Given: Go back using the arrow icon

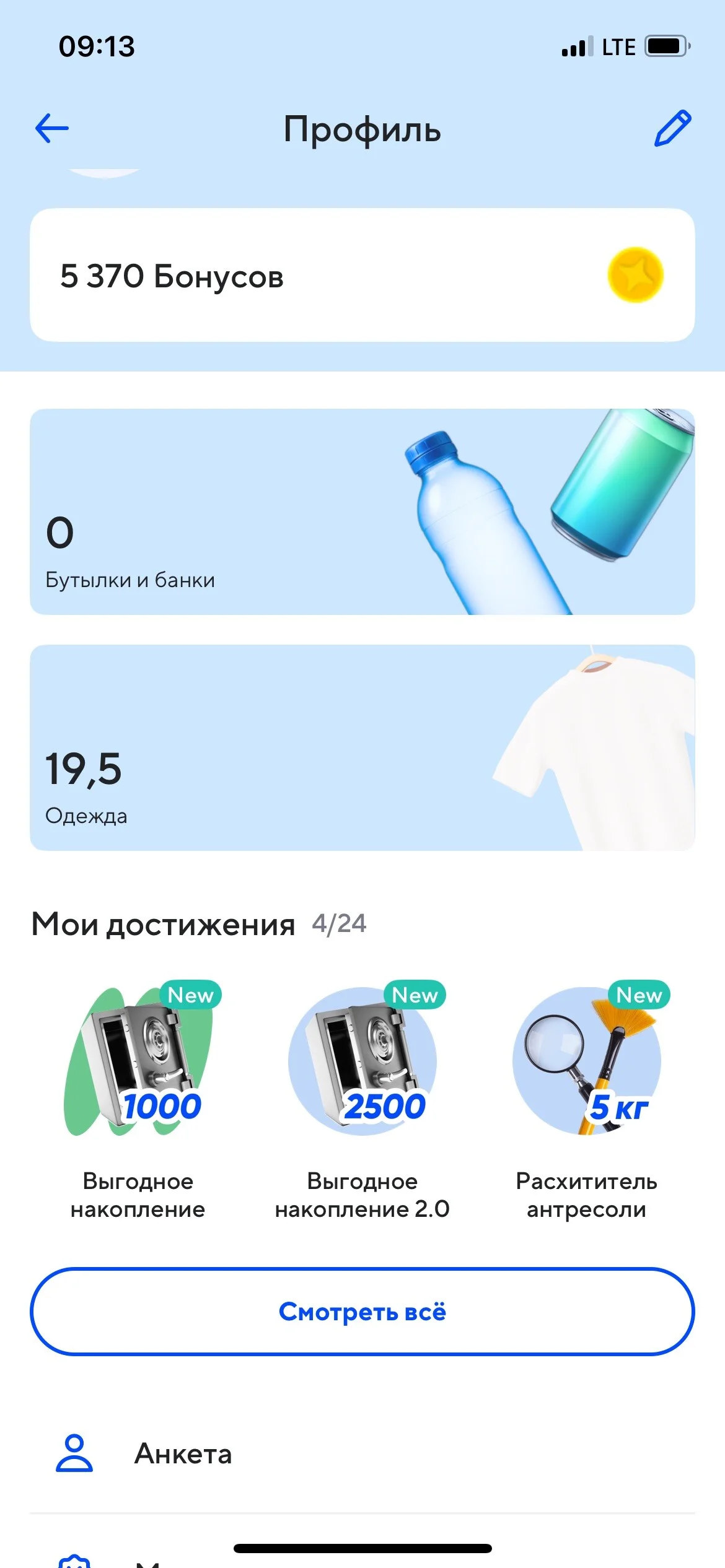Looking at the screenshot, I should pos(52,129).
